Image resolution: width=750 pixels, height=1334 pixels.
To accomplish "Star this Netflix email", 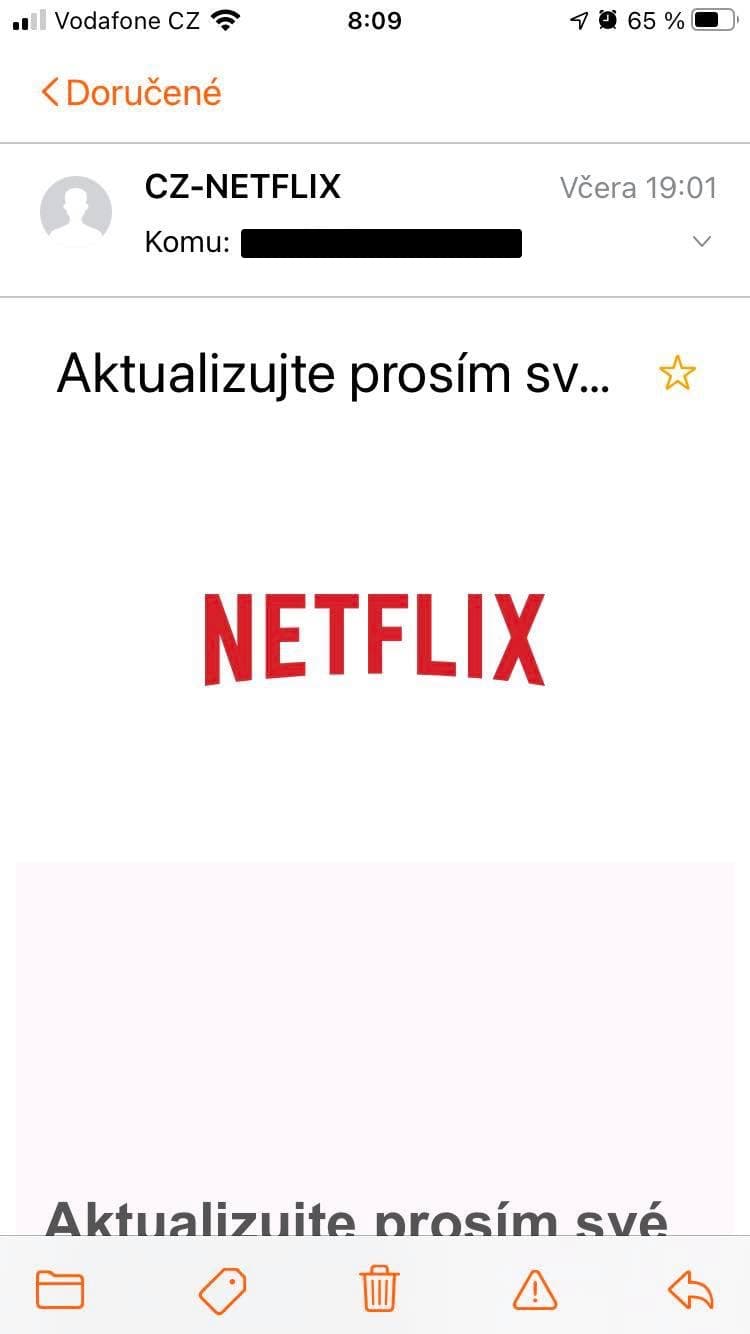I will click(677, 373).
